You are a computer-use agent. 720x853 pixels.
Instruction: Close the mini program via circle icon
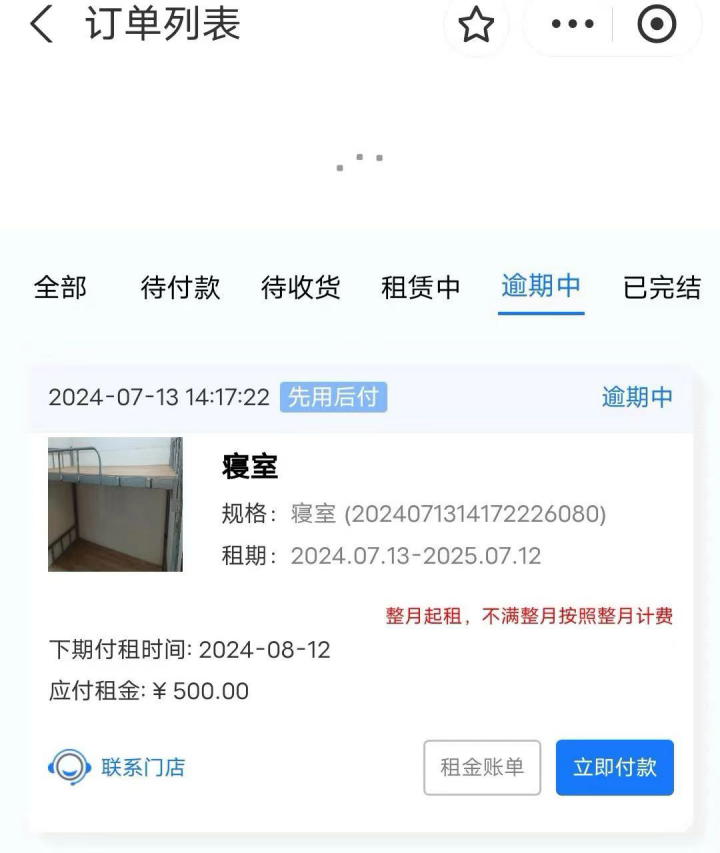click(x=656, y=26)
